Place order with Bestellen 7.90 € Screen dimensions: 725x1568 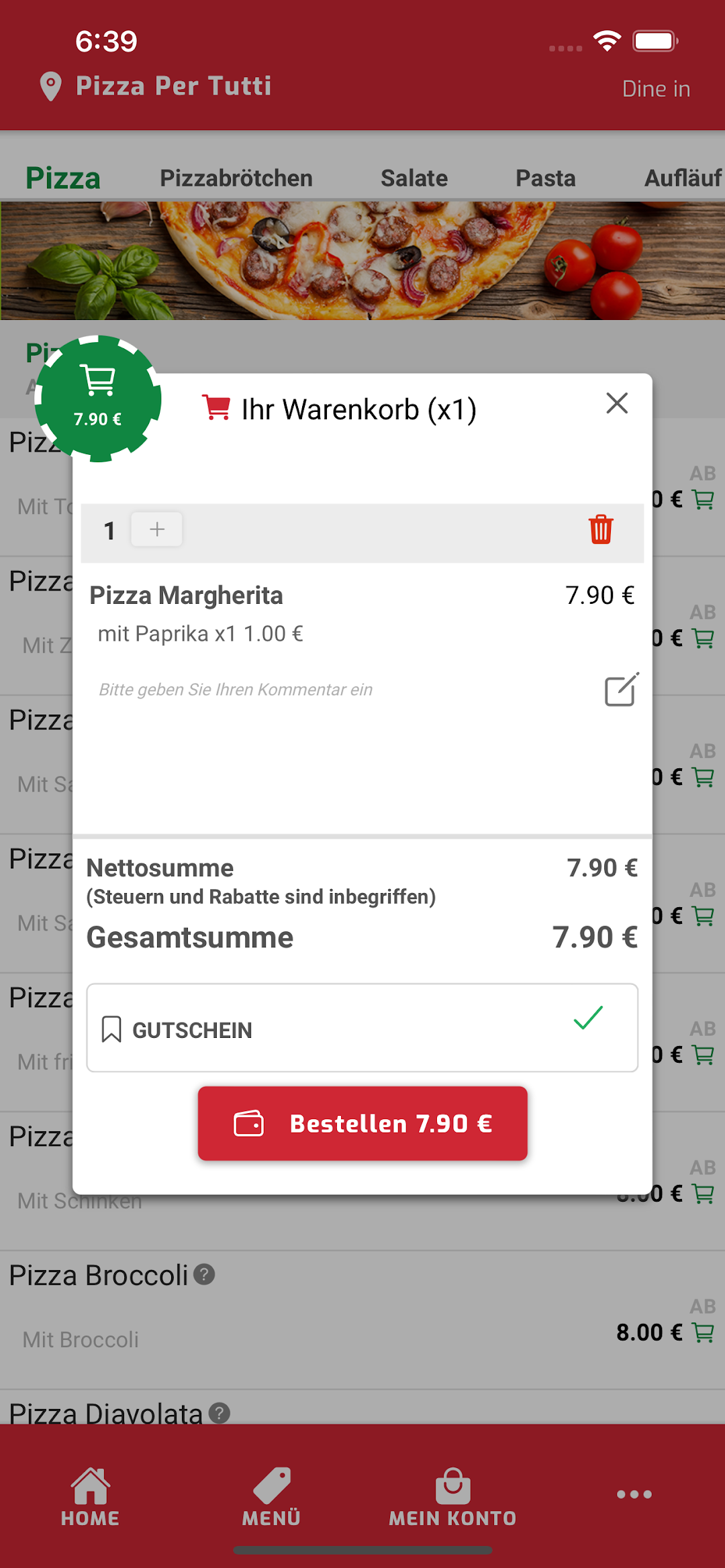point(362,1123)
